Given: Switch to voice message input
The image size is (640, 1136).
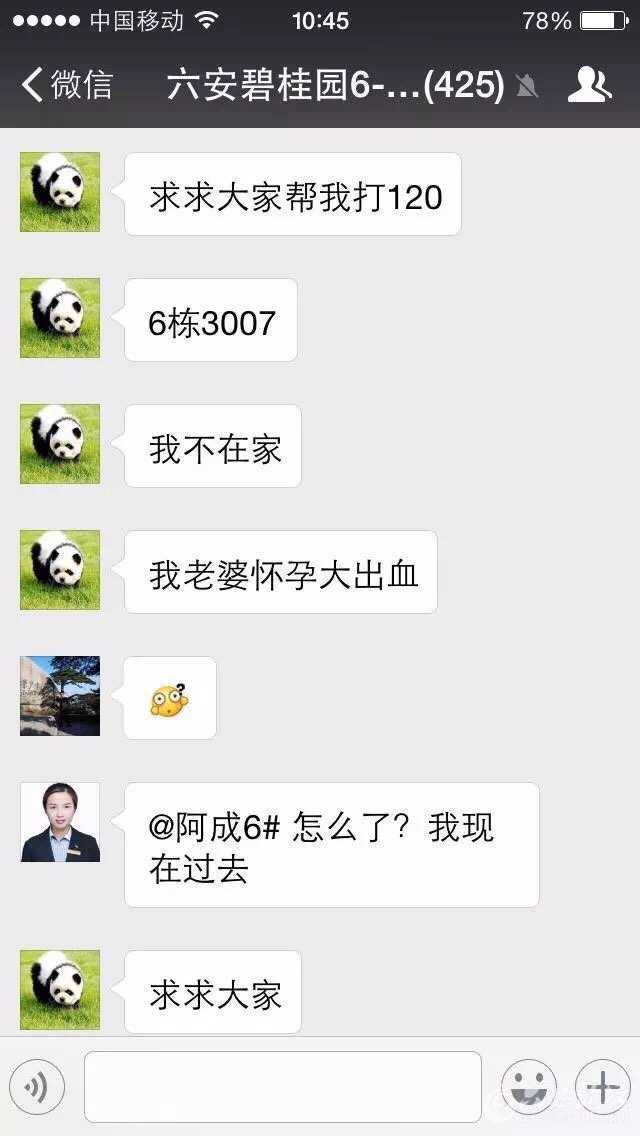Looking at the screenshot, I should tap(37, 1087).
